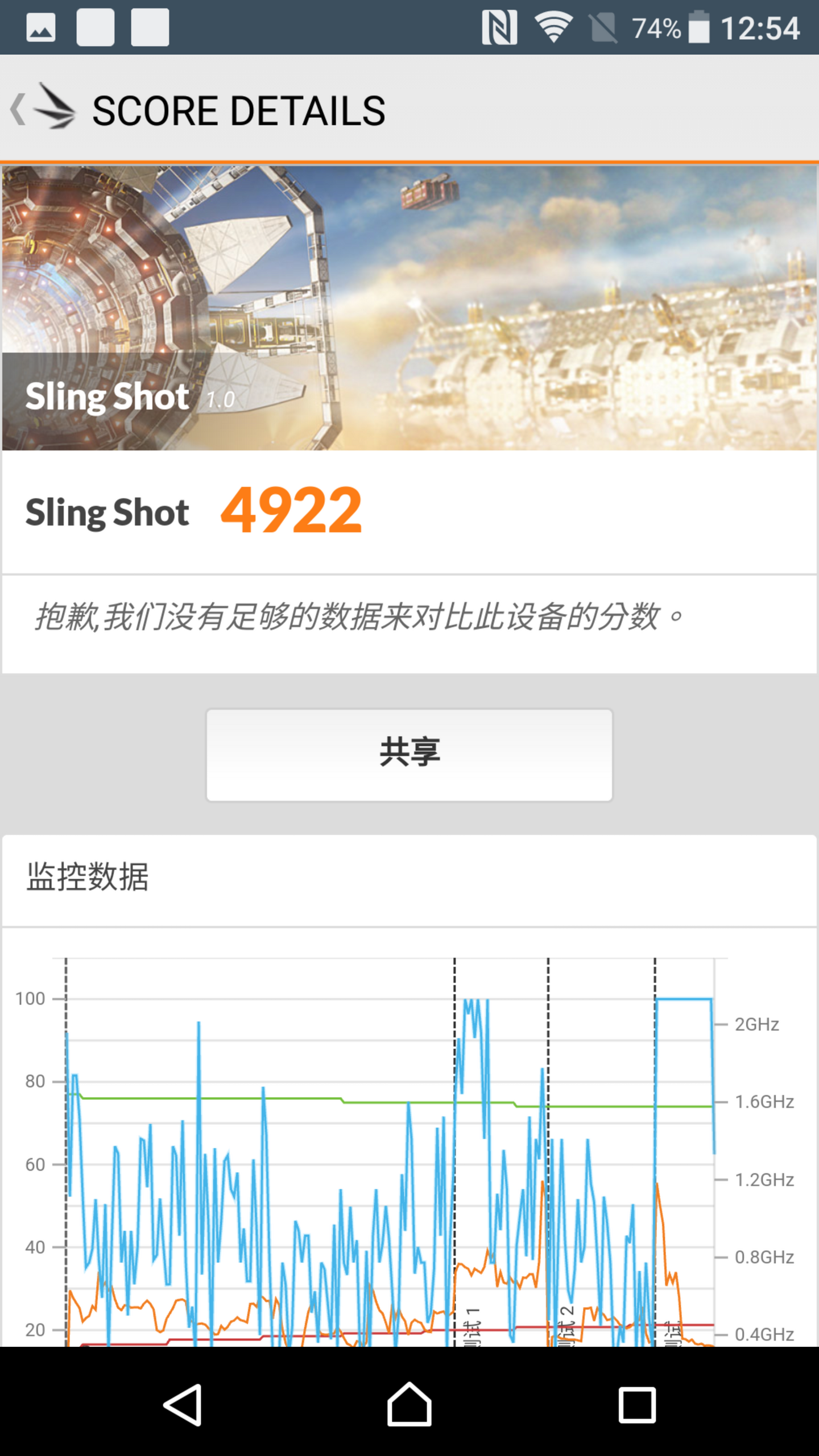Go back from Score Details
The width and height of the screenshot is (819, 1456).
(x=41, y=108)
